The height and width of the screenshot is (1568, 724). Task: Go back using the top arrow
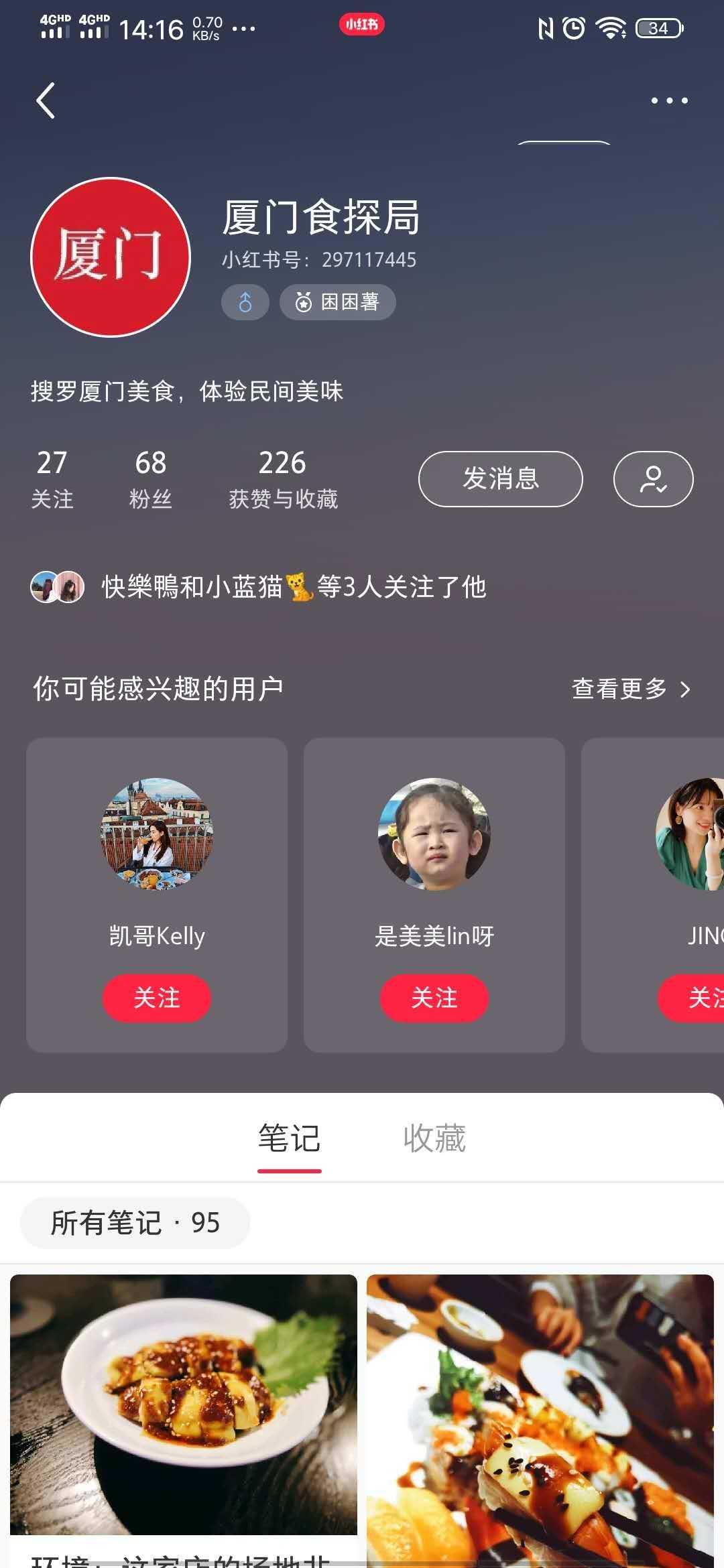[x=46, y=101]
